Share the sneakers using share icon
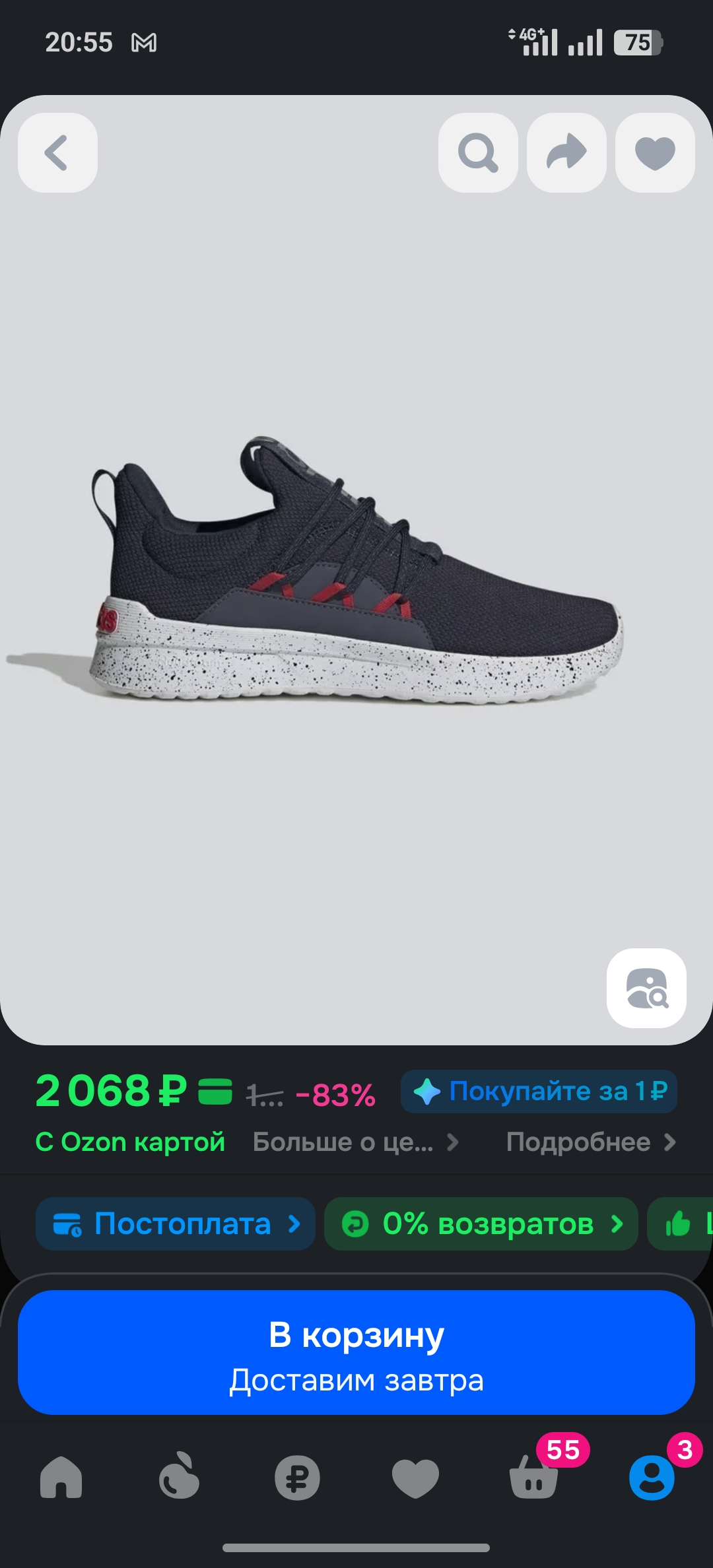 click(566, 152)
